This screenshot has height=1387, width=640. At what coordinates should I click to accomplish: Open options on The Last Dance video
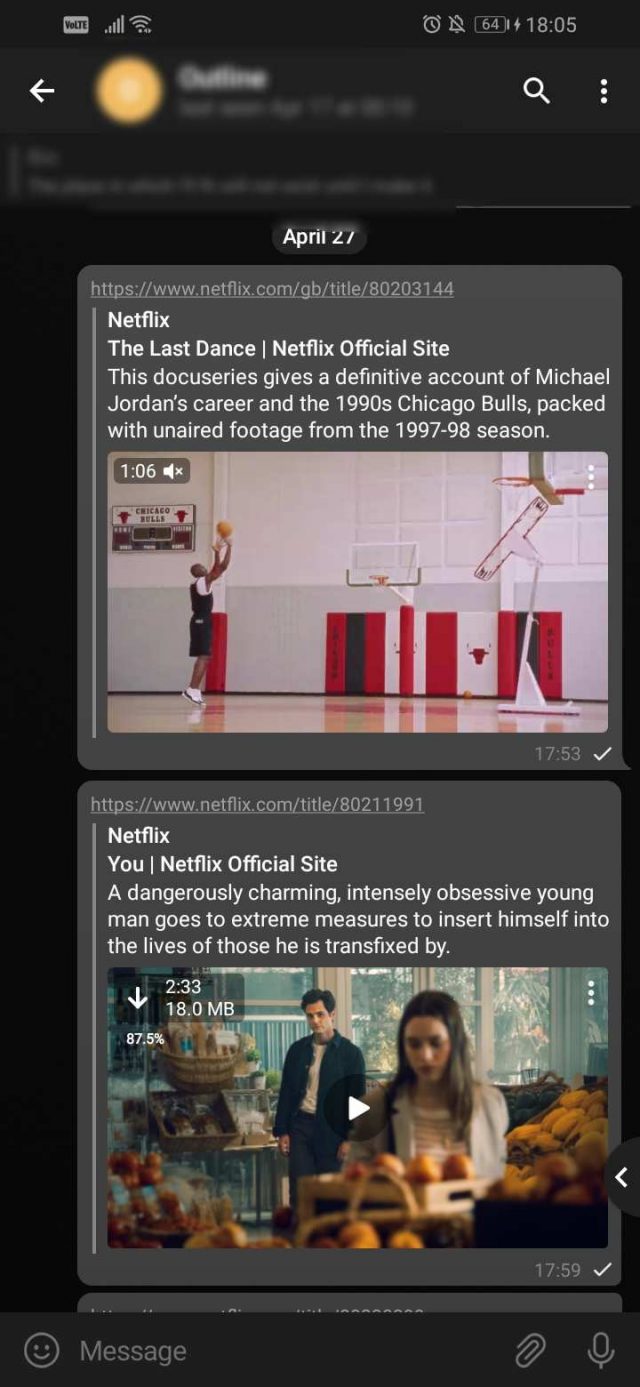pos(591,477)
